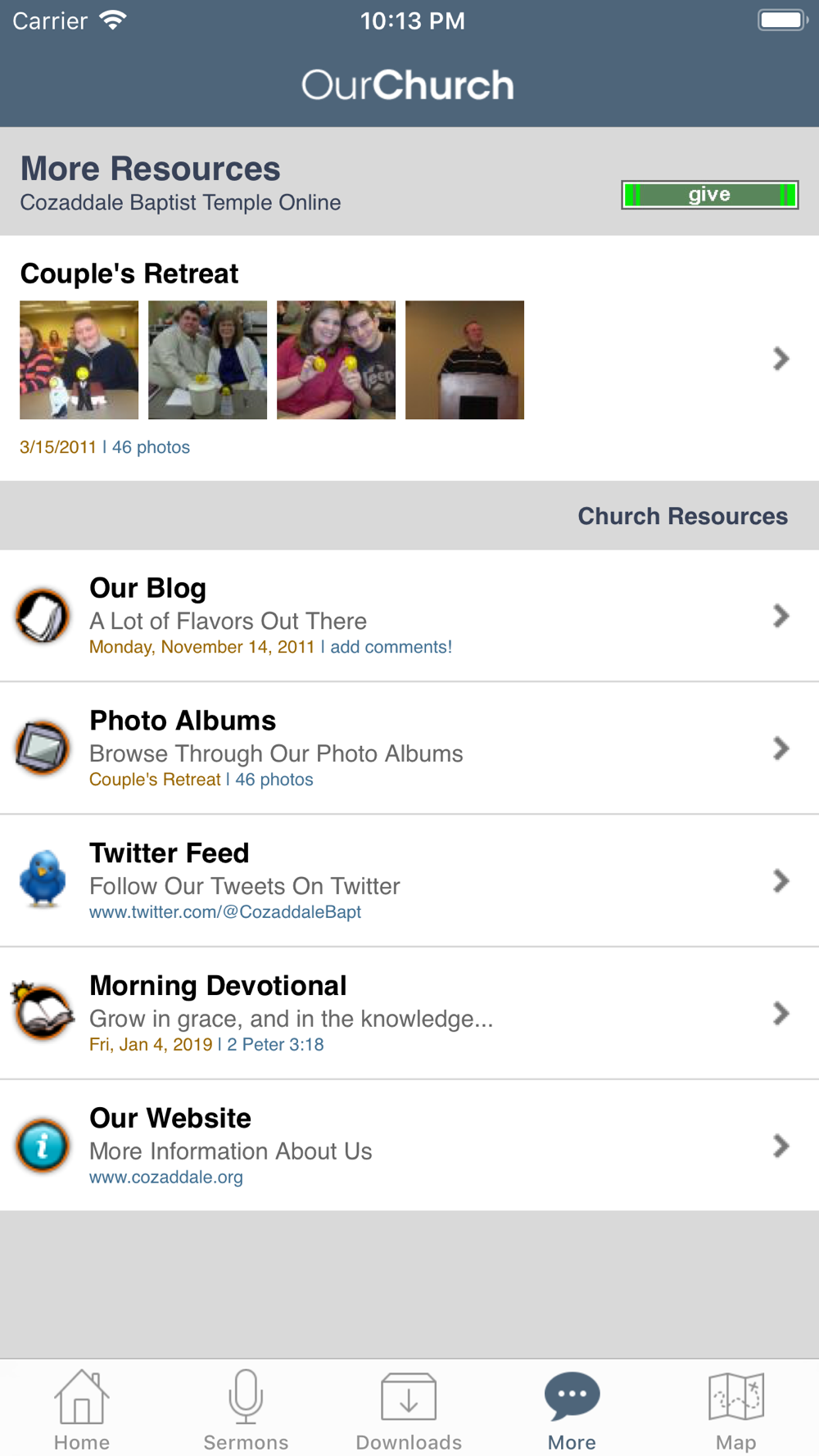Open the Our Website row
819x1456 pixels.
[x=409, y=1146]
